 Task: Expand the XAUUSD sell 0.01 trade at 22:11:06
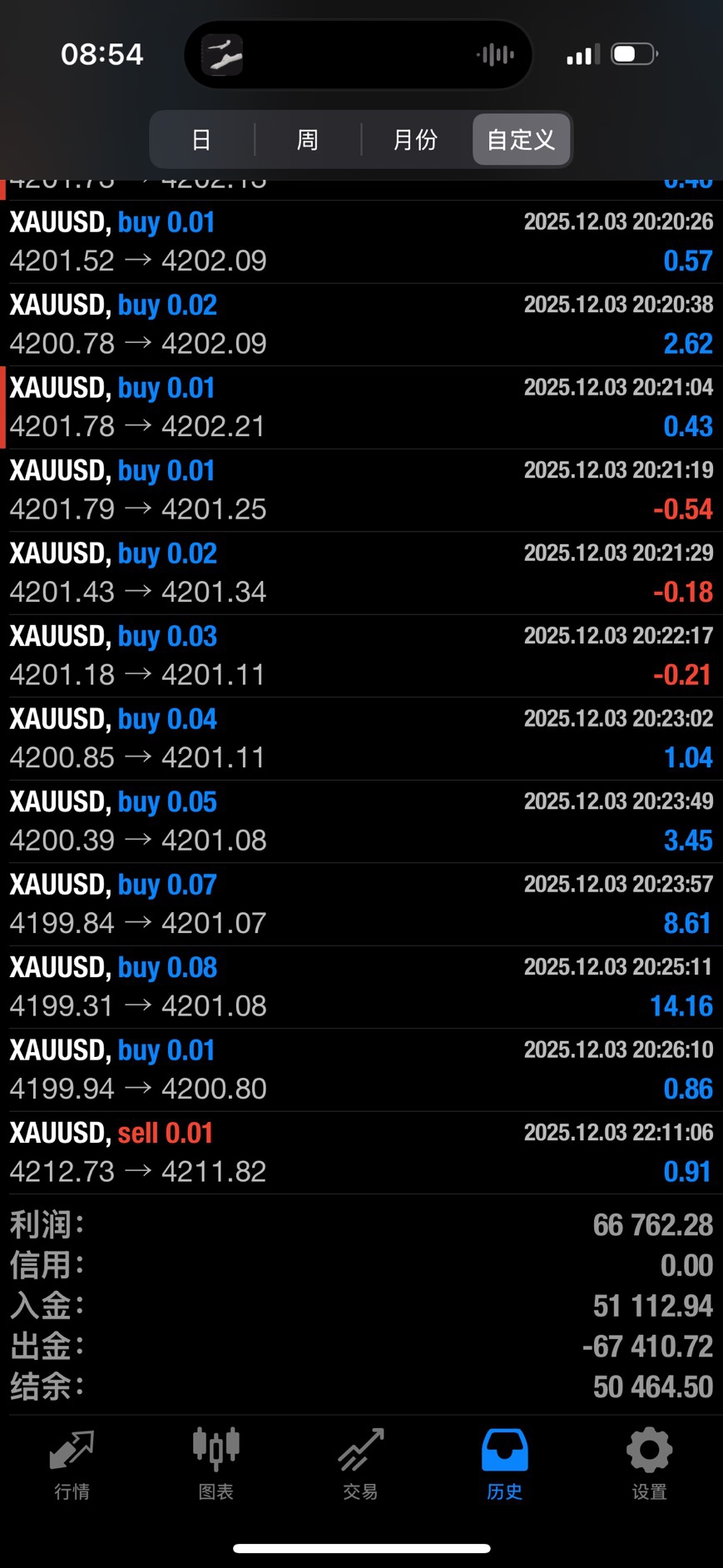pyautogui.click(x=361, y=1153)
